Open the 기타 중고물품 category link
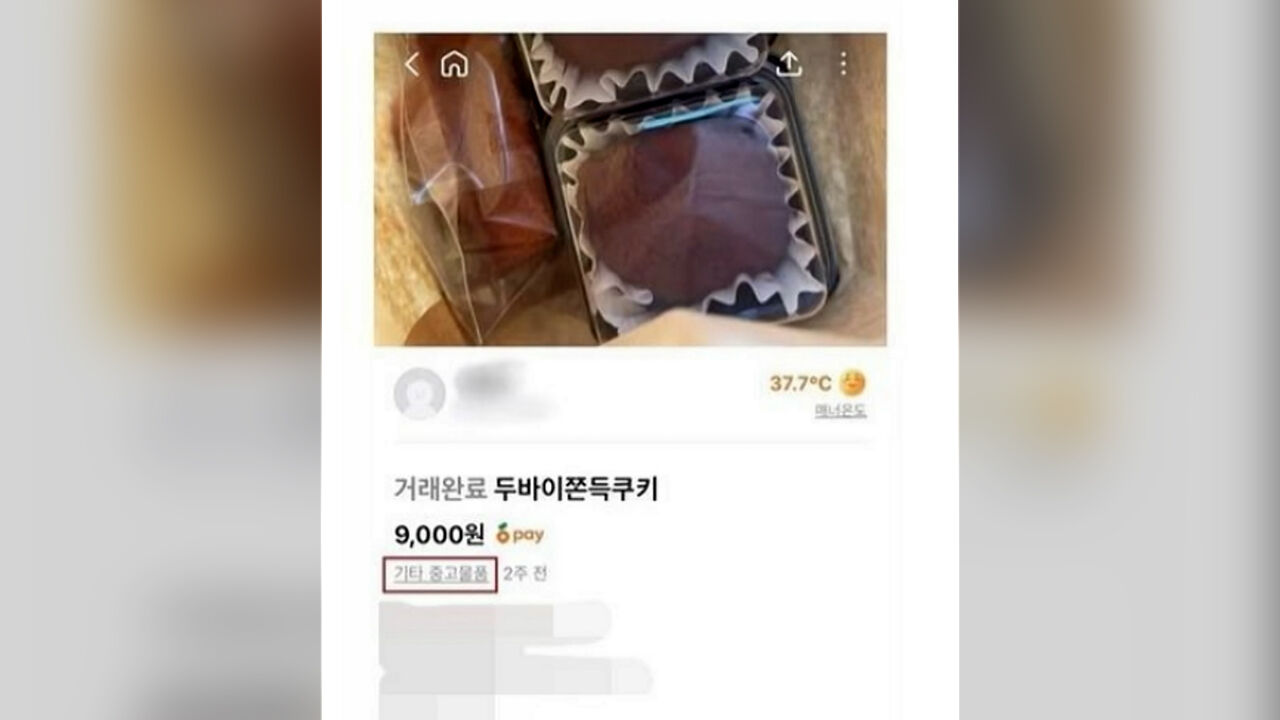Image resolution: width=1280 pixels, height=720 pixels. point(440,574)
